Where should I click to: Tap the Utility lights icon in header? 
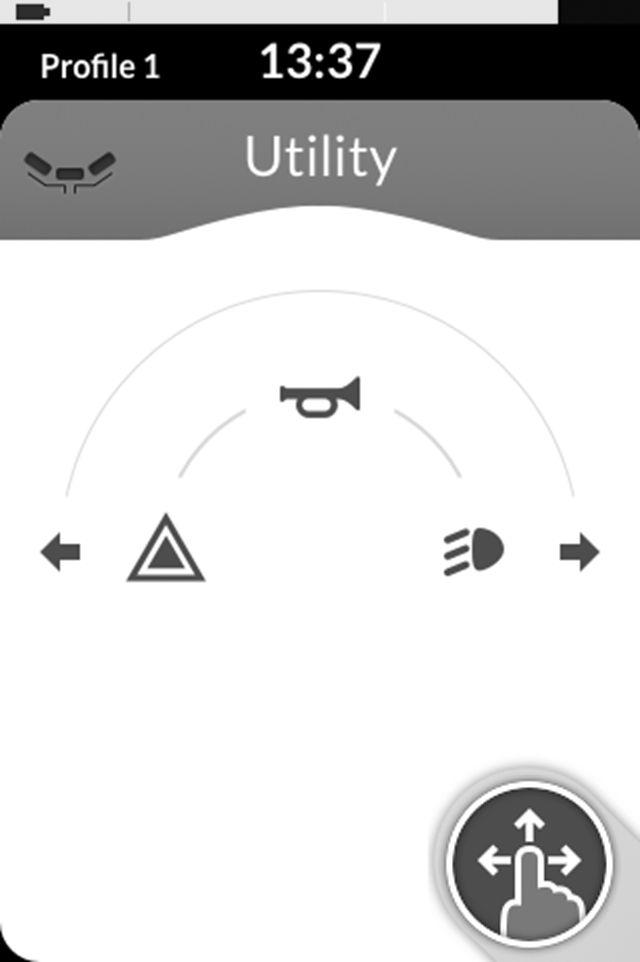(70, 171)
